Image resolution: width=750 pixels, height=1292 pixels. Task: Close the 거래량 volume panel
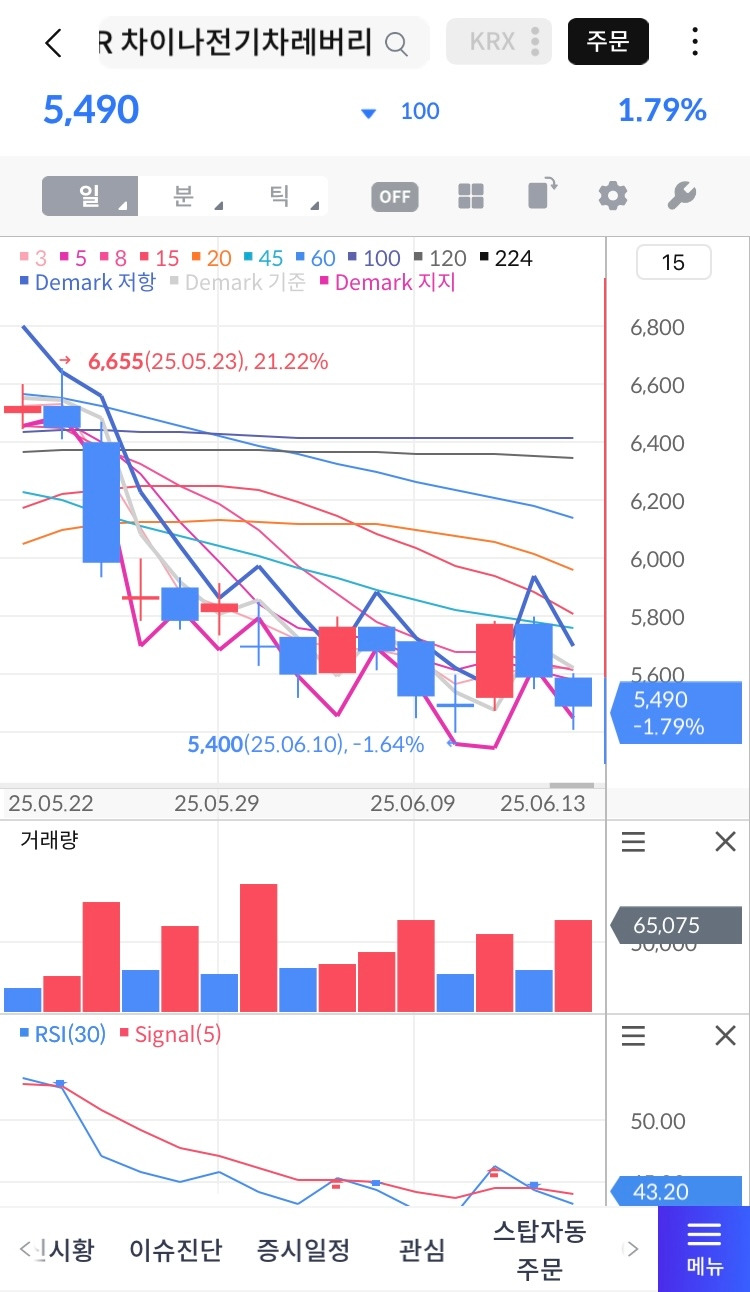[x=726, y=842]
